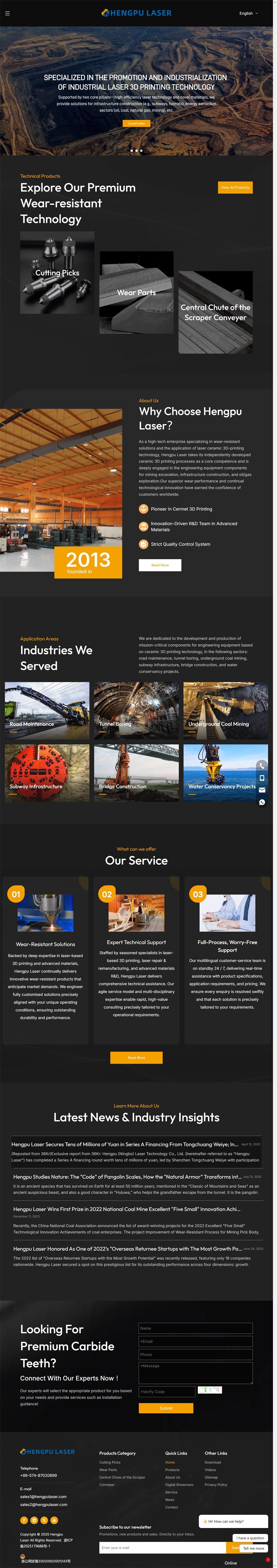Image resolution: width=277 pixels, height=1568 pixels.
Task: Tap the Consult Online banner button
Action: click(136, 123)
